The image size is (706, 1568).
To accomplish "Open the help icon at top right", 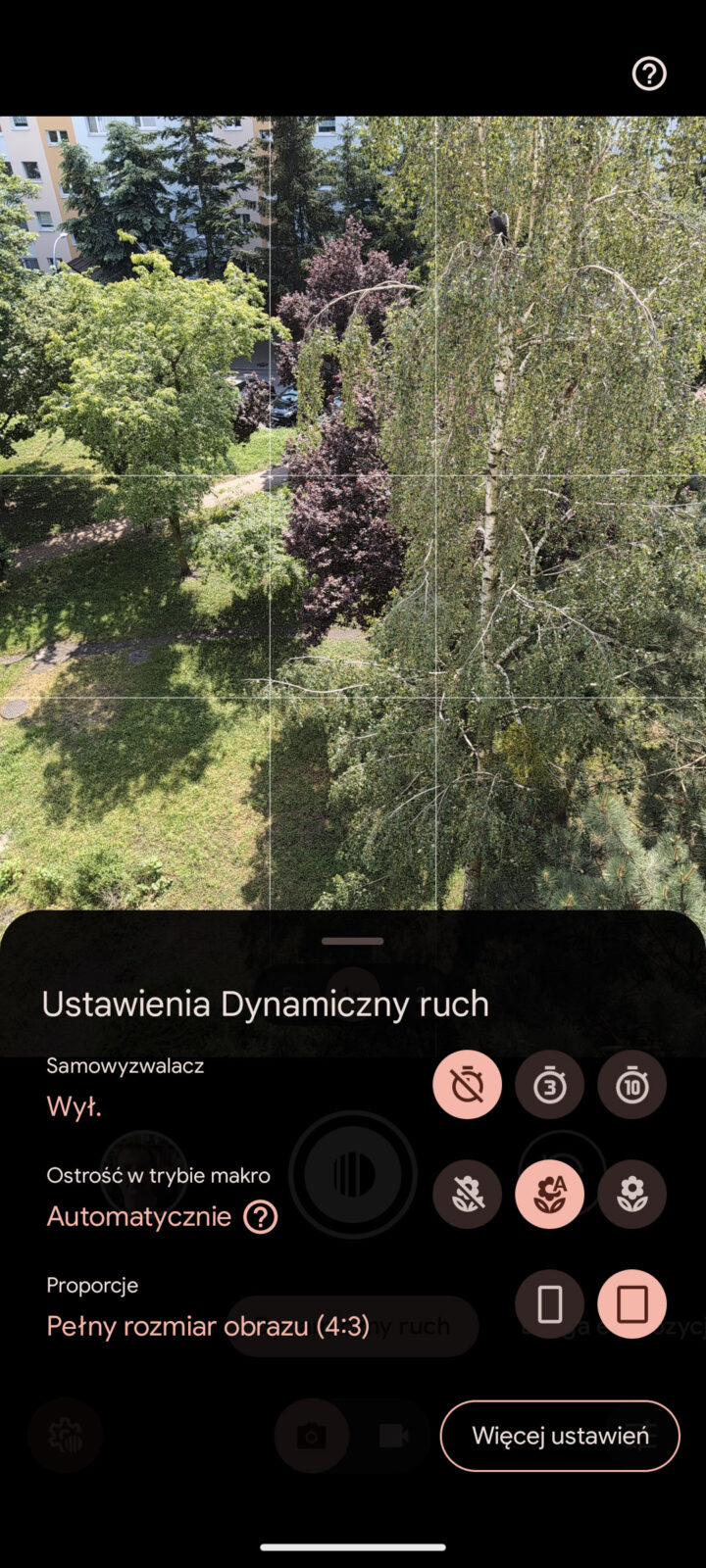I will [x=648, y=73].
